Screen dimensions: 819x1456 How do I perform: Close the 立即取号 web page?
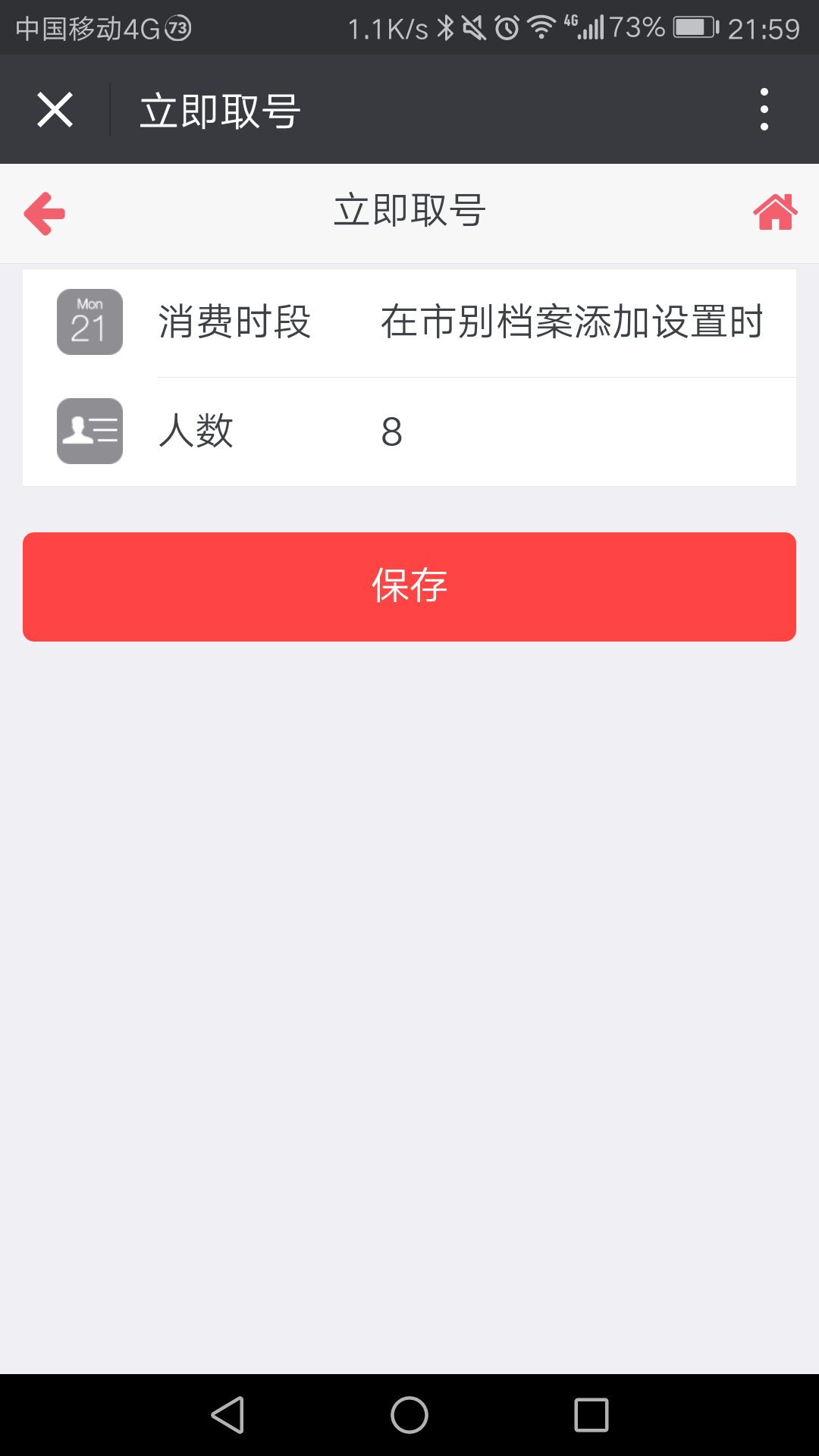coord(55,110)
